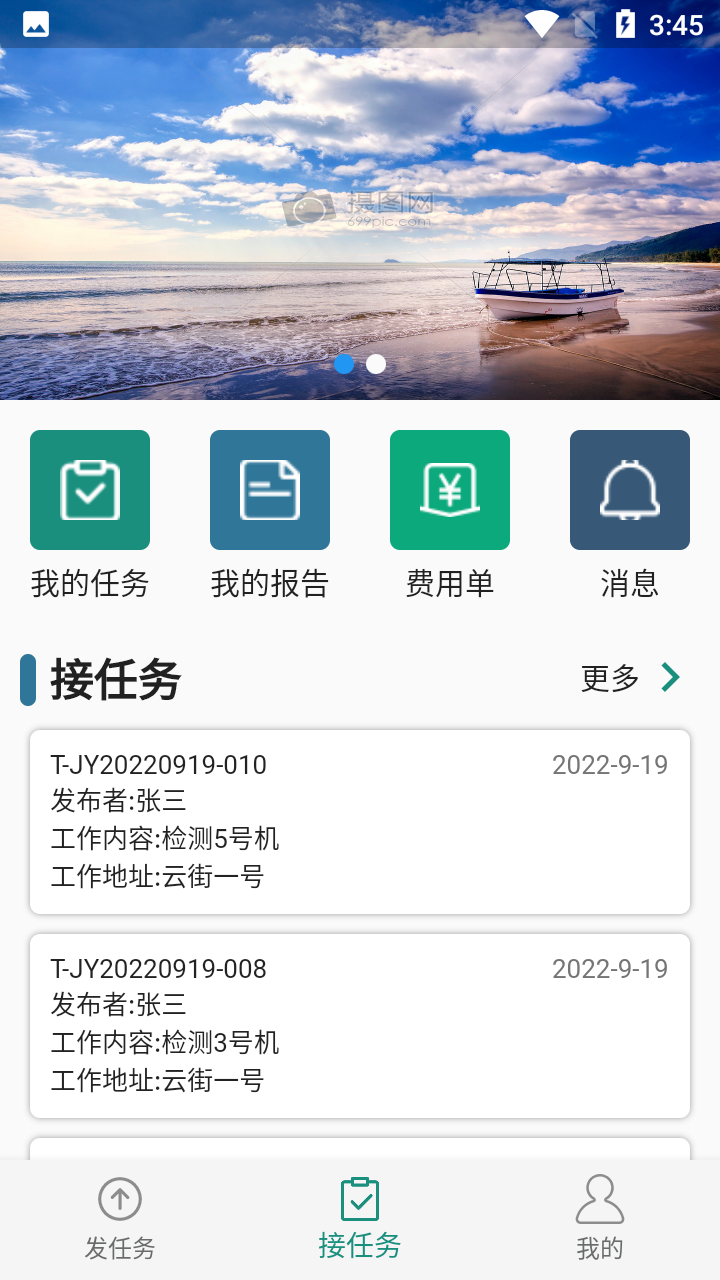
Task: Open the 我的 profile icon
Action: coord(600,1198)
